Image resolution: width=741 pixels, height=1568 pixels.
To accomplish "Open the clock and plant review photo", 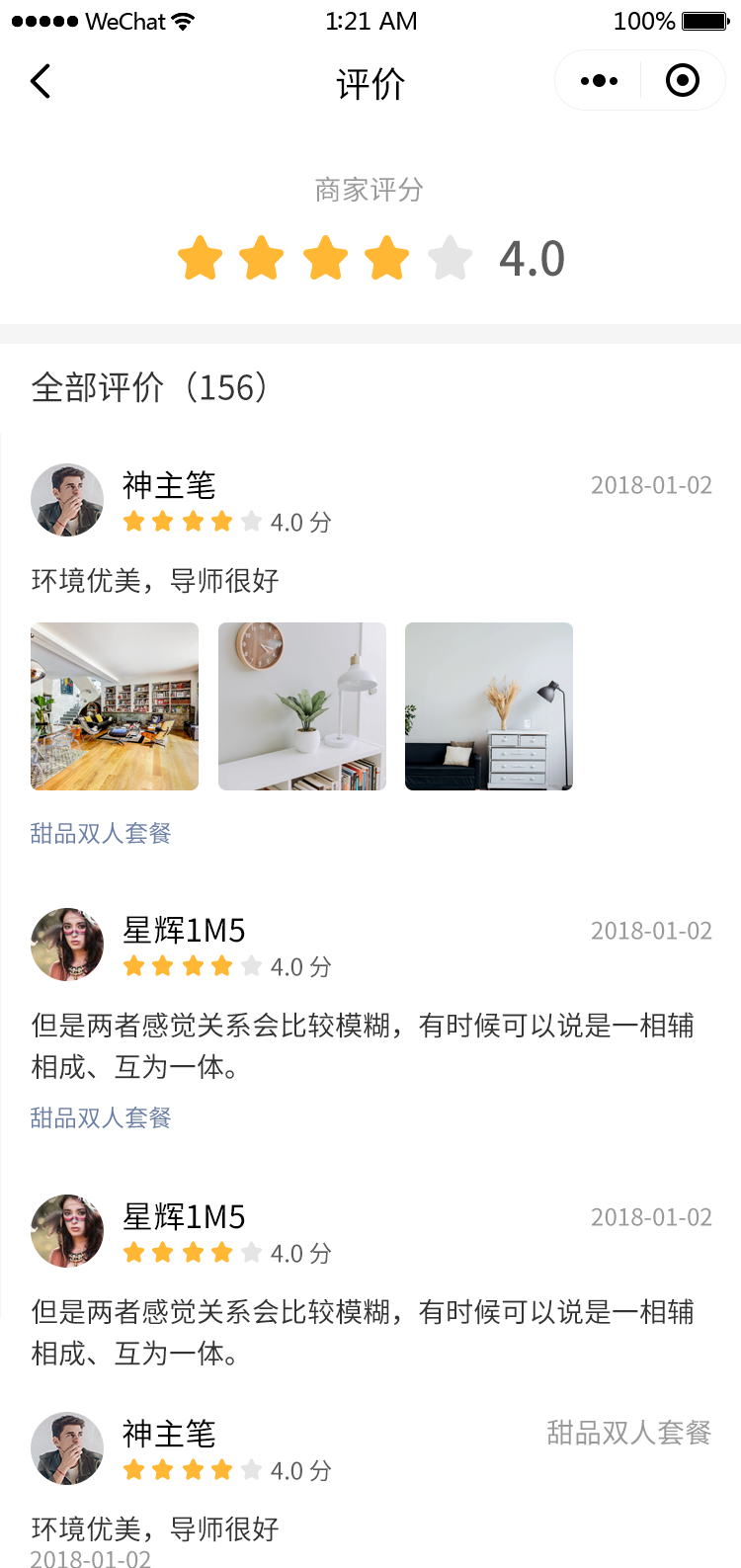I will (x=302, y=706).
